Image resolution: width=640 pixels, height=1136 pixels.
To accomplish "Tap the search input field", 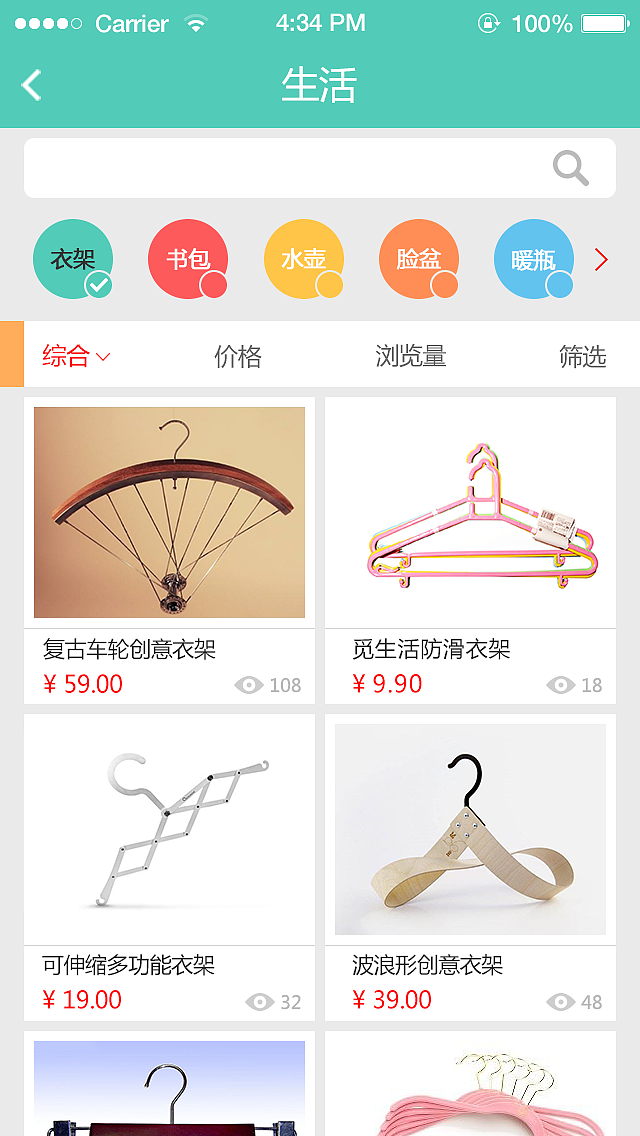I will pos(280,168).
